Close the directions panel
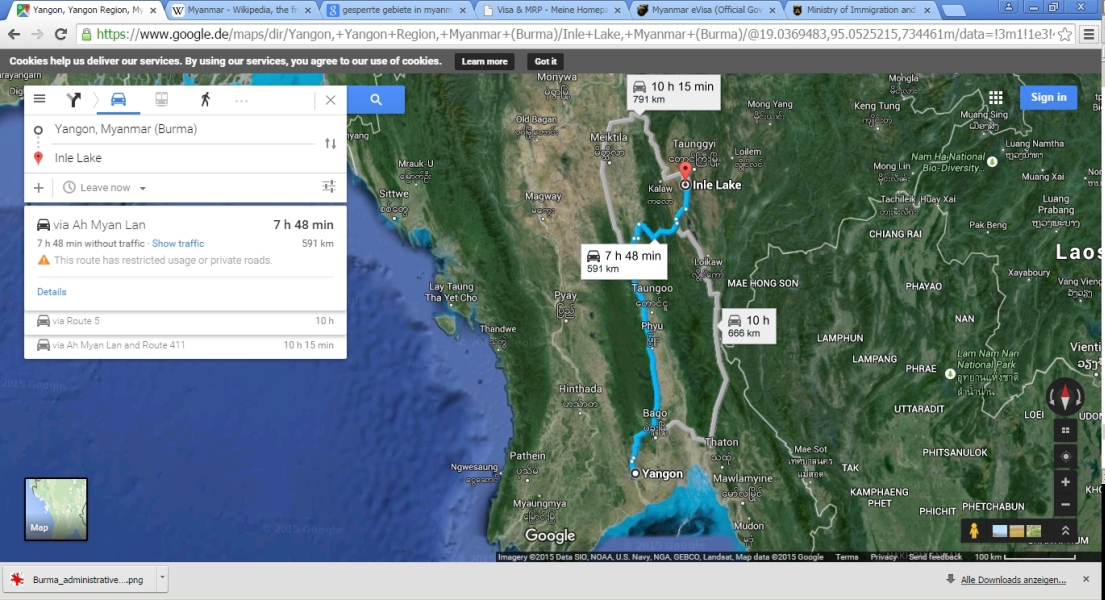1105x600 pixels. point(330,99)
